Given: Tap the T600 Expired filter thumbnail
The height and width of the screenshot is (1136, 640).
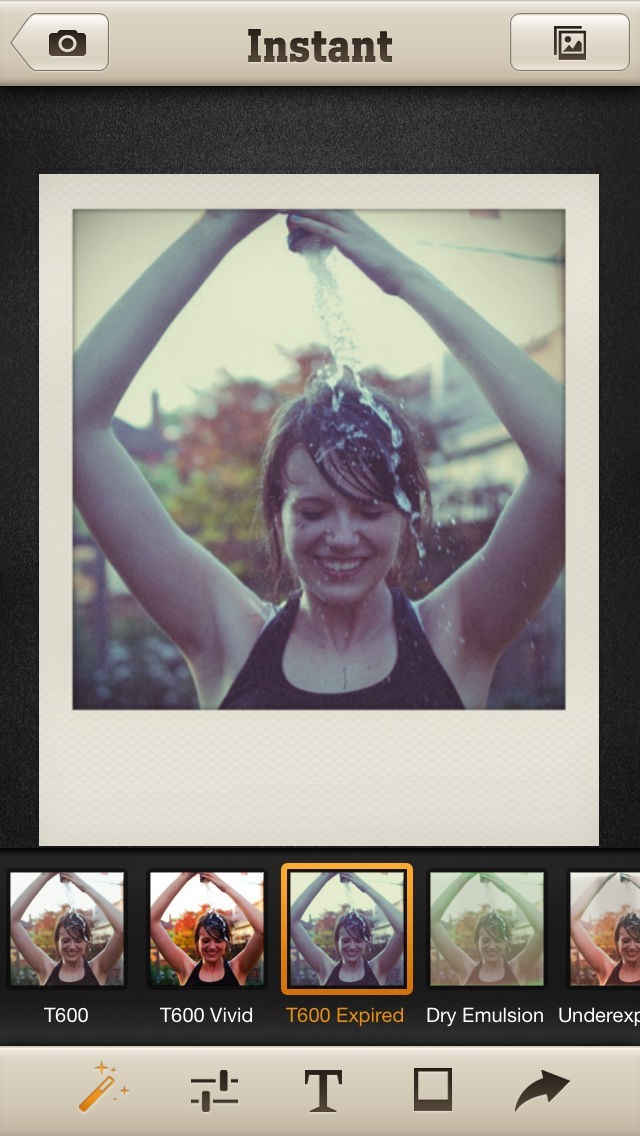Looking at the screenshot, I should 346,929.
